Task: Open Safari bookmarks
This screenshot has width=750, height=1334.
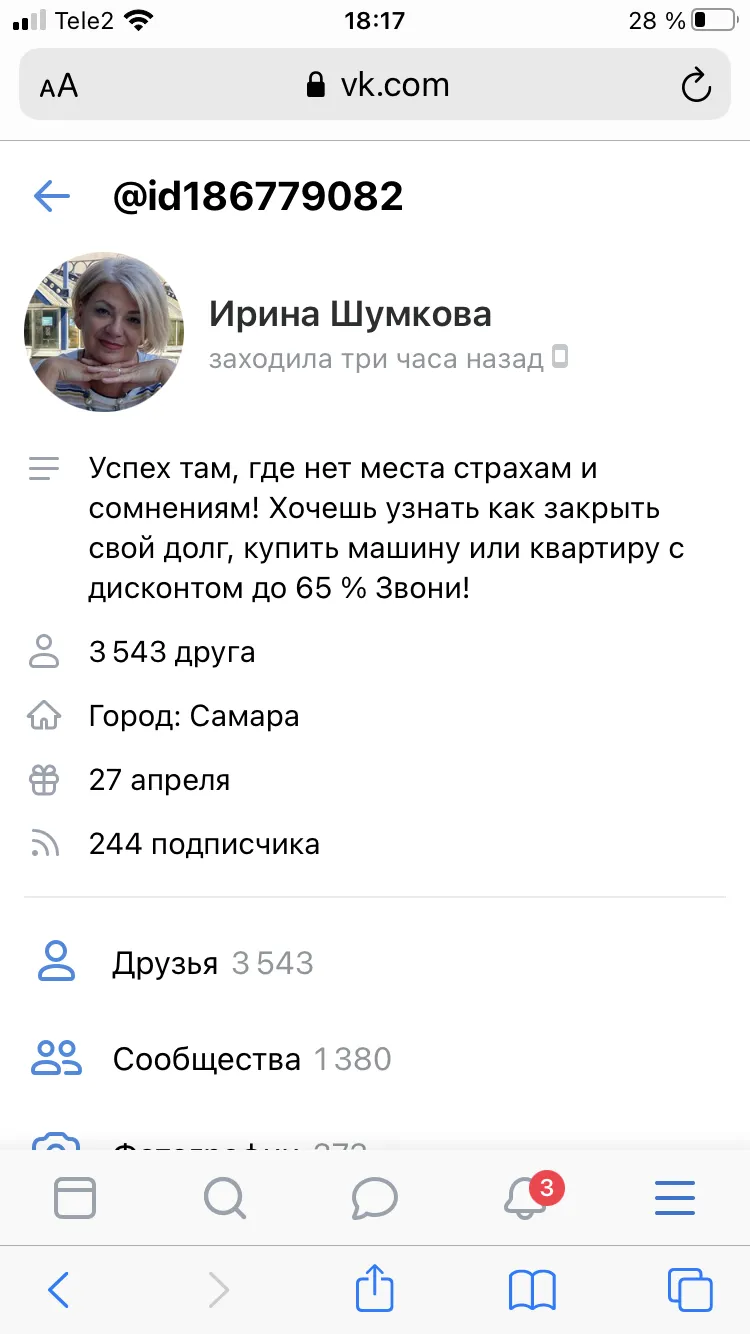Action: (532, 1290)
